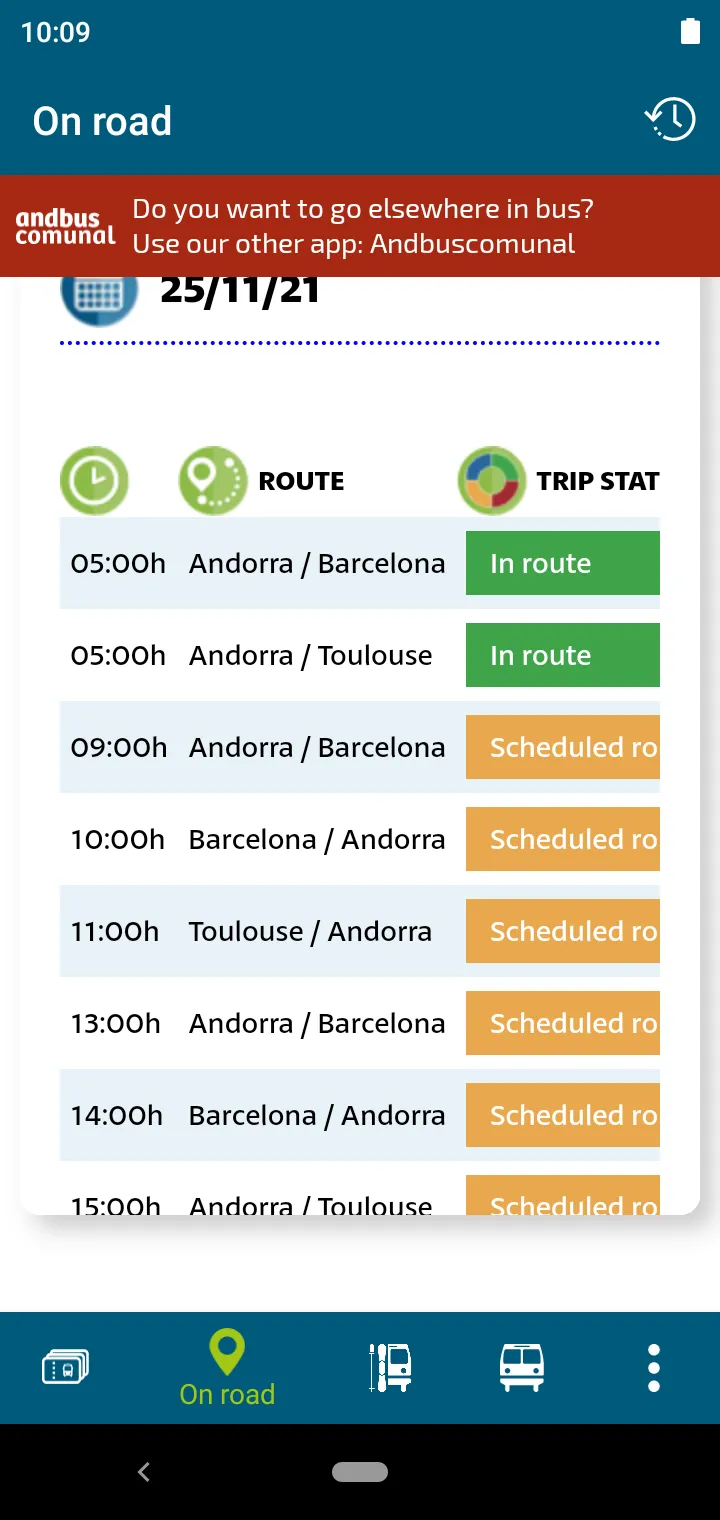720x1520 pixels.
Task: Switch to the bus stop tab
Action: pyautogui.click(x=390, y=1367)
